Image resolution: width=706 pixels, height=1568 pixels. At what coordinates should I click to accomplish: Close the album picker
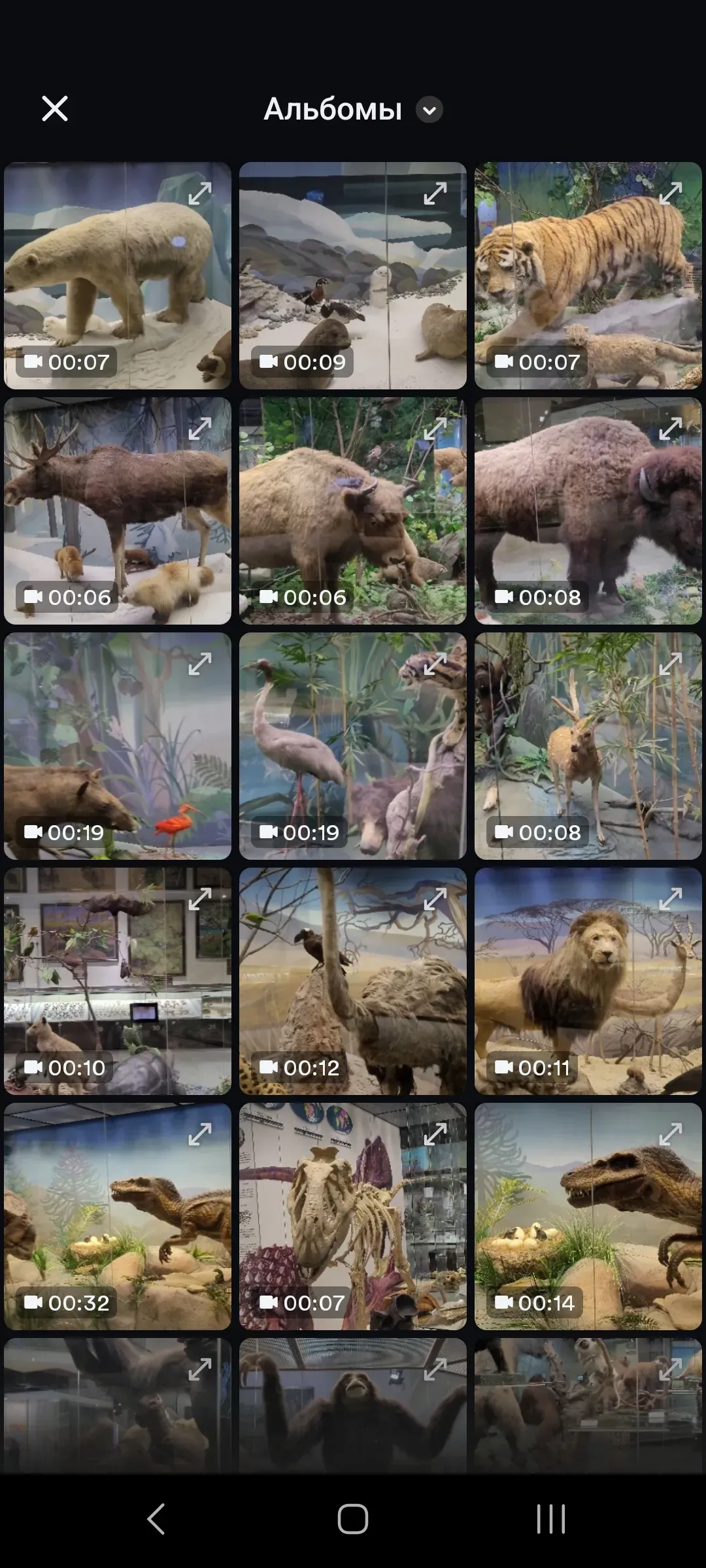[x=55, y=108]
